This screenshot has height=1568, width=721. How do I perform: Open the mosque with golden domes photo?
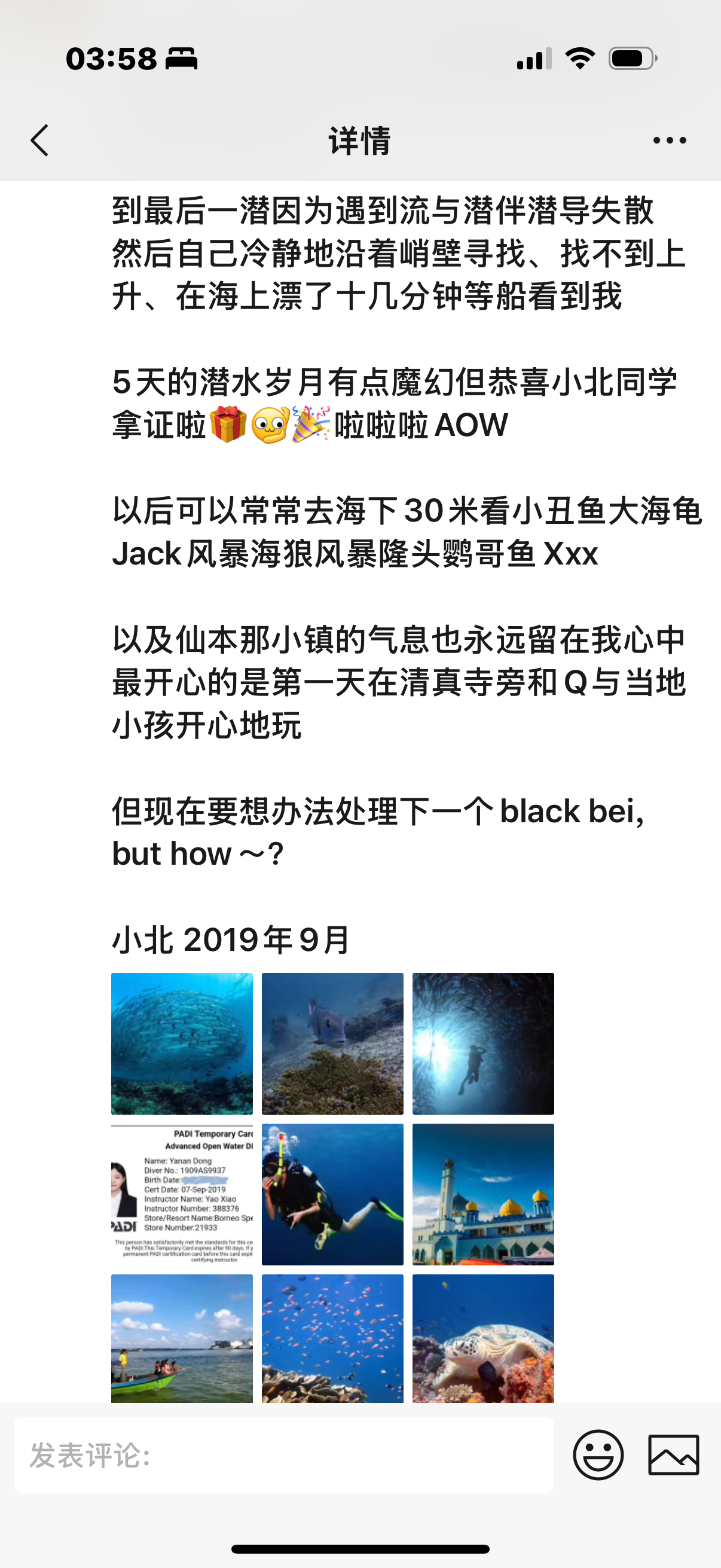483,1194
